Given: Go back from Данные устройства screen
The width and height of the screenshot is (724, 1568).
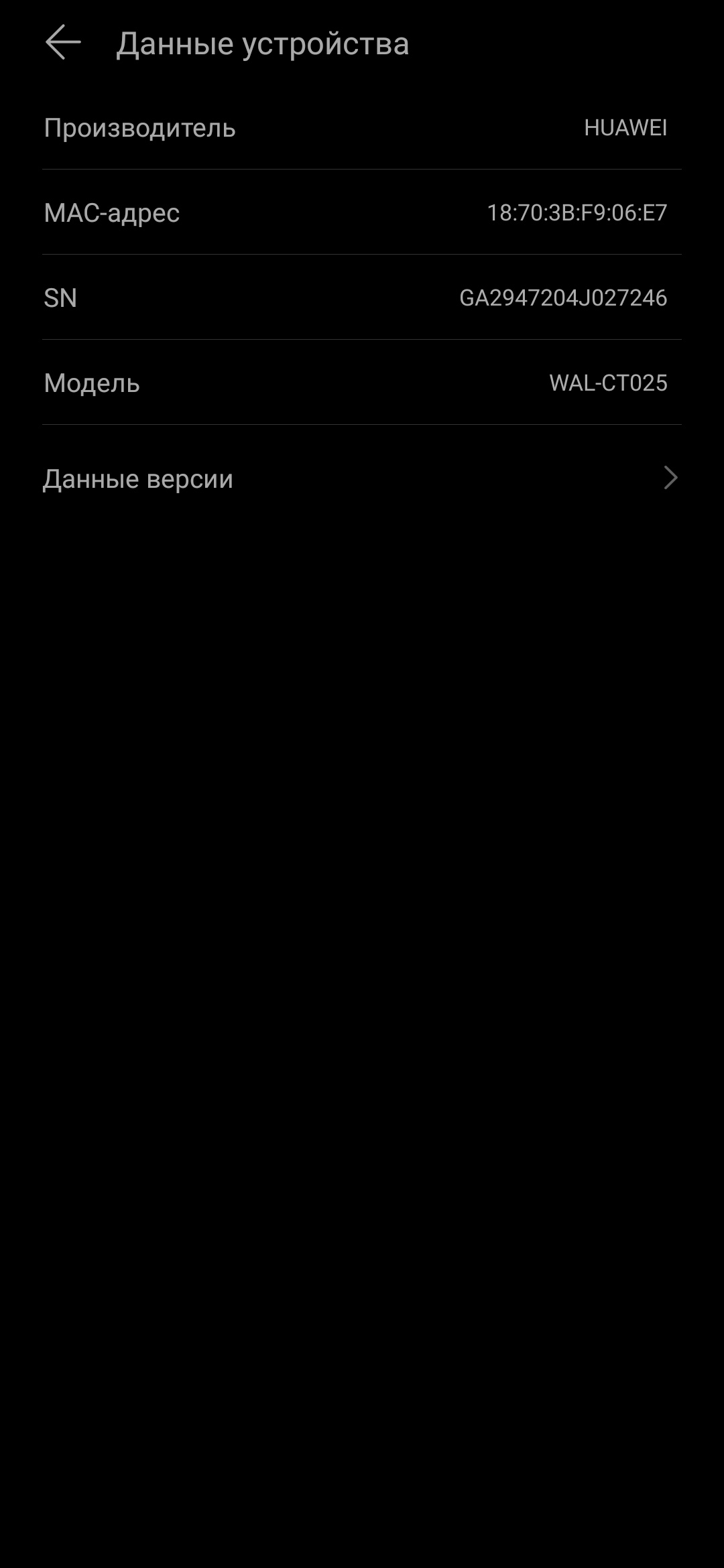Looking at the screenshot, I should point(63,43).
